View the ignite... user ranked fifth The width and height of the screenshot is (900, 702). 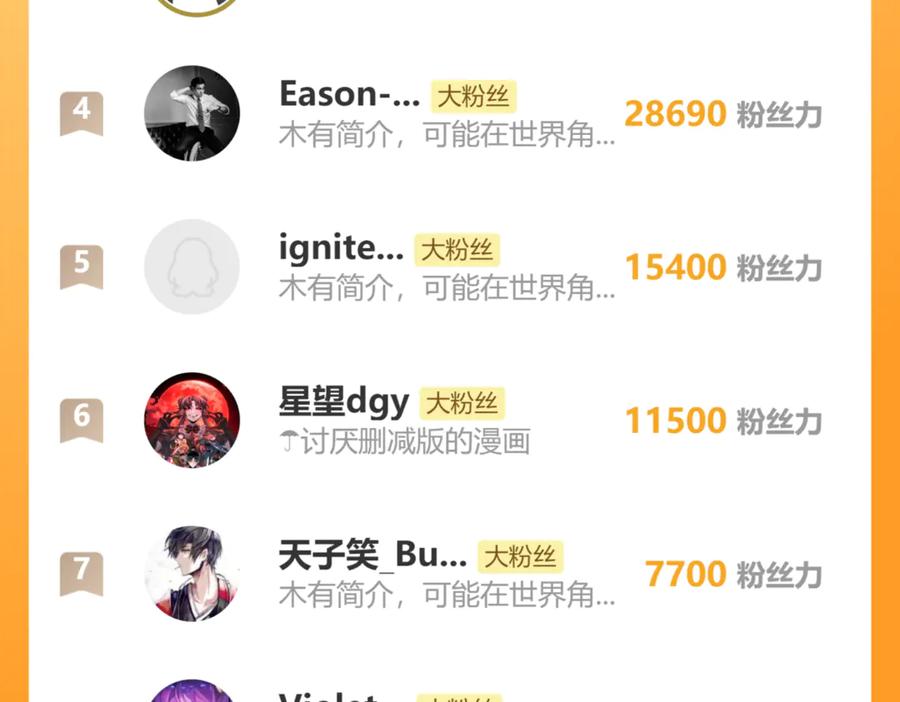click(x=341, y=248)
